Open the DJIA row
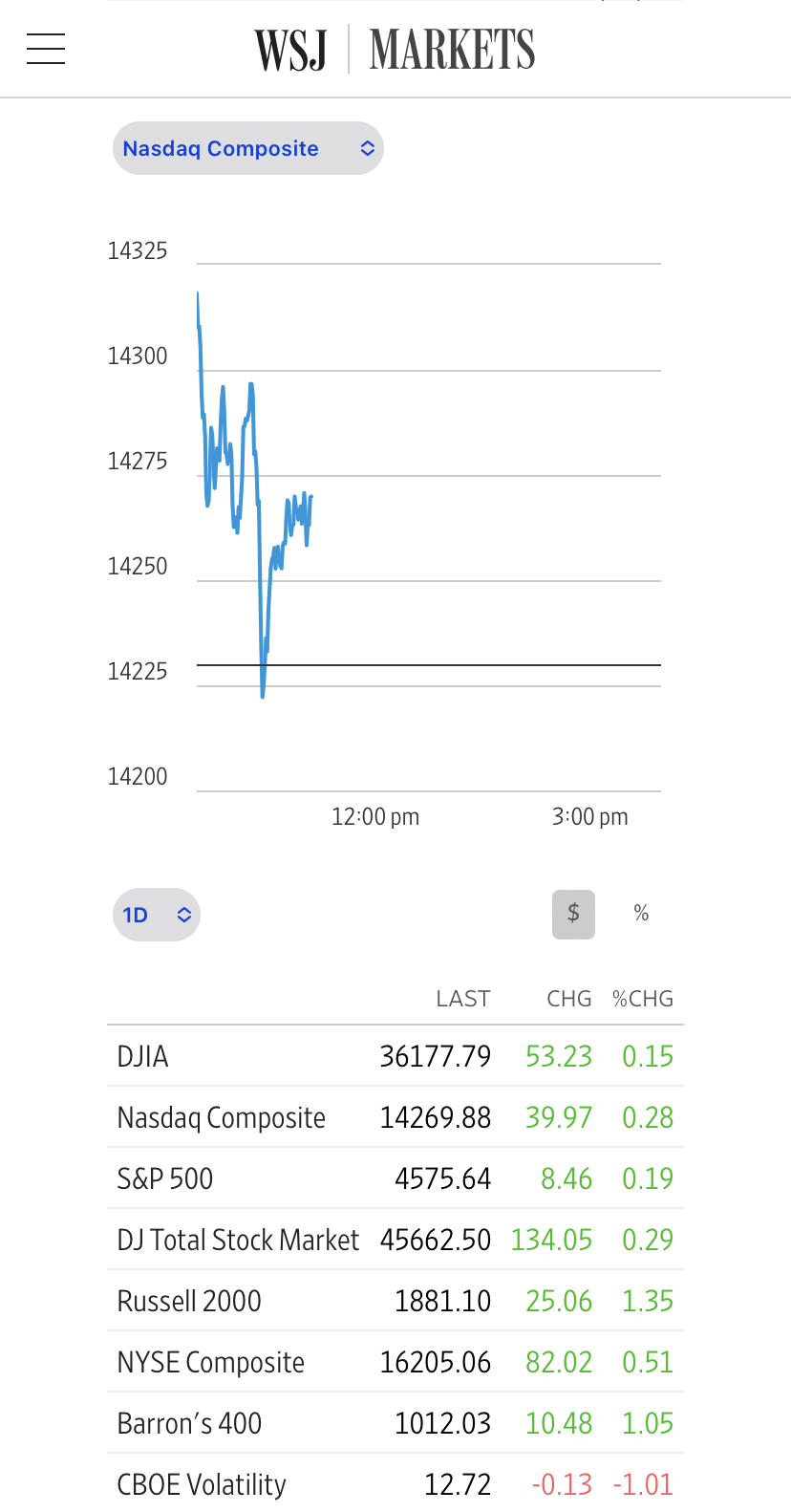The width and height of the screenshot is (791, 1512). [x=395, y=1056]
